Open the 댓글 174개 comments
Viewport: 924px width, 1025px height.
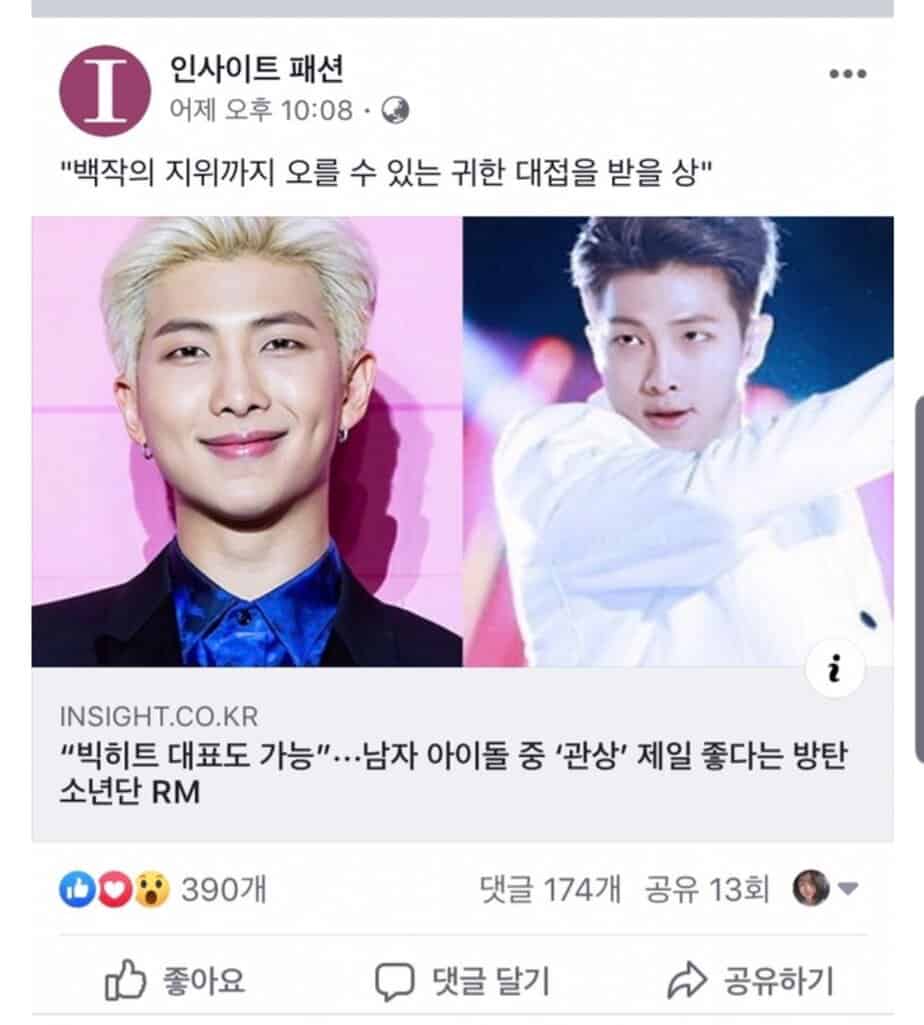(550, 889)
